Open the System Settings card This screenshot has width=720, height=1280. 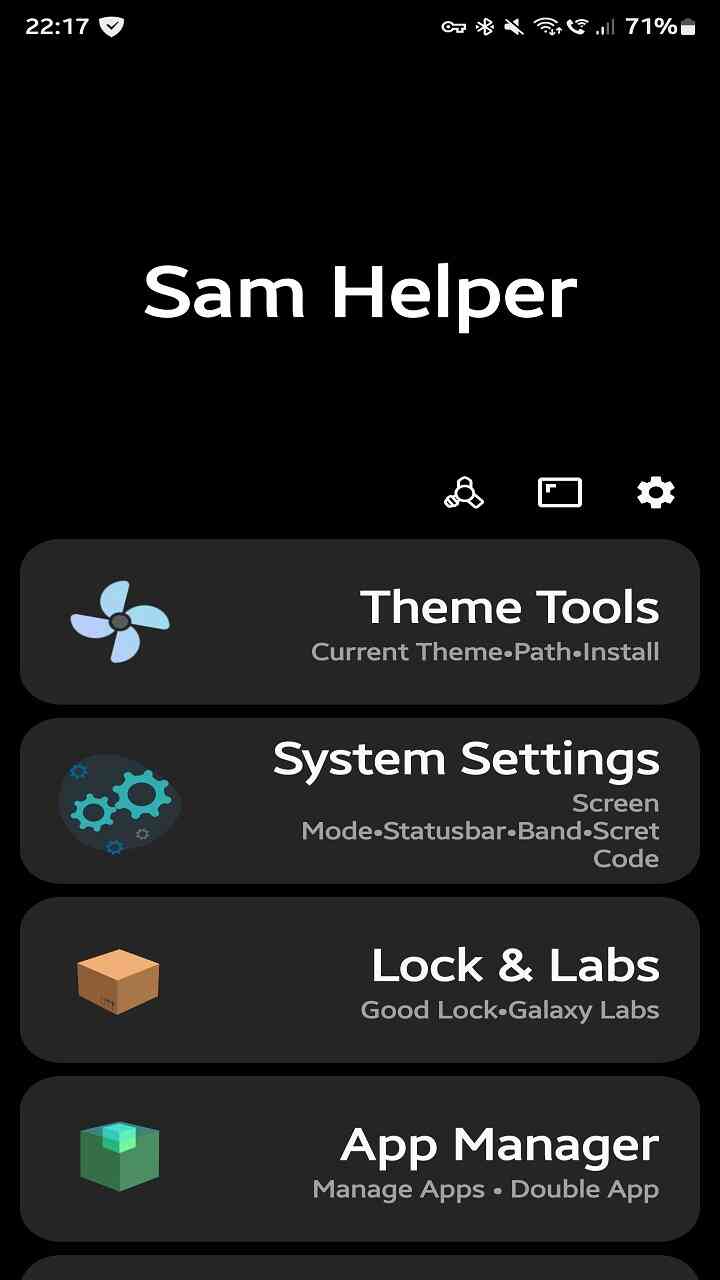(360, 801)
